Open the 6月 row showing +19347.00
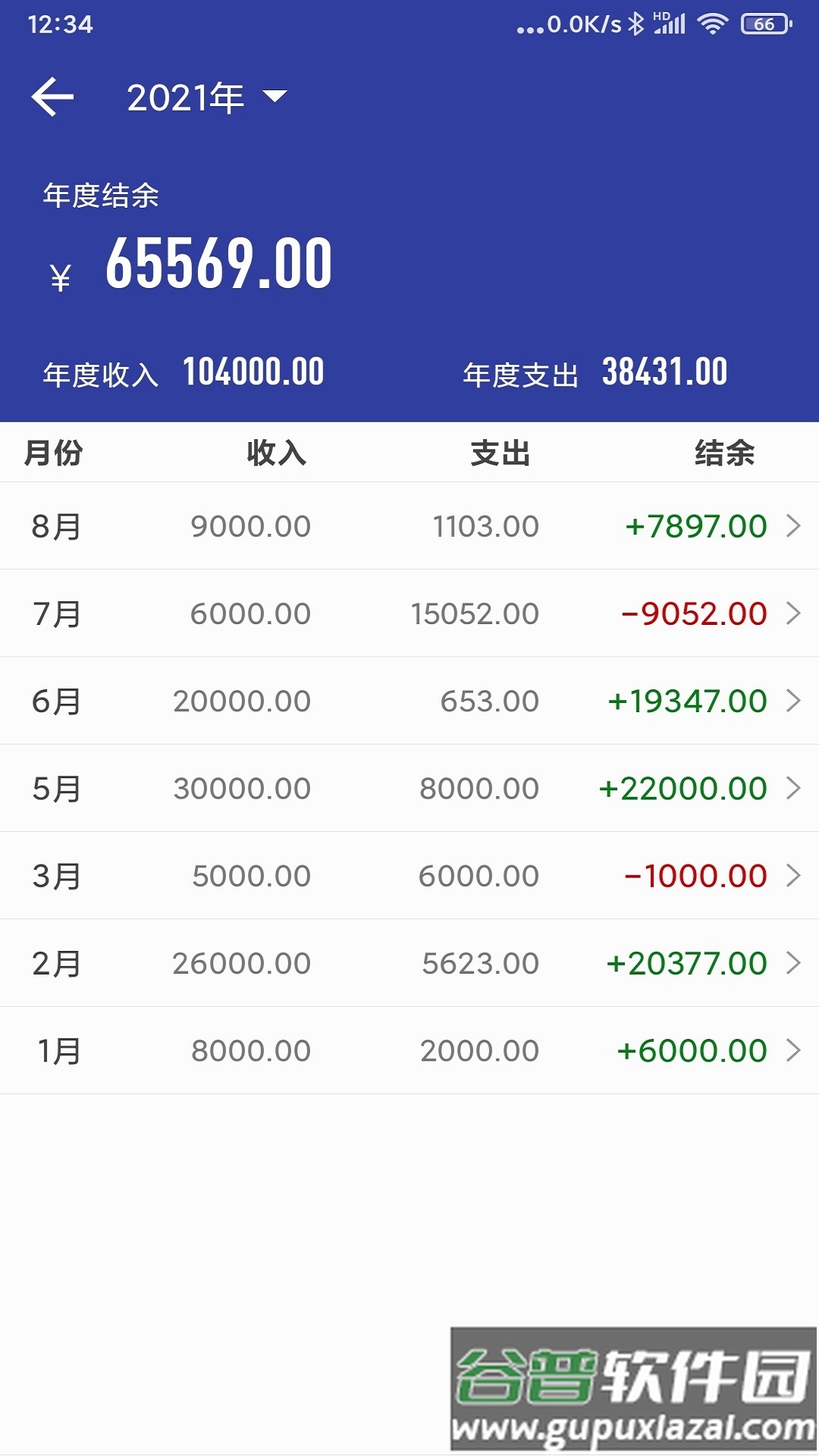This screenshot has height=1456, width=819. coord(409,701)
